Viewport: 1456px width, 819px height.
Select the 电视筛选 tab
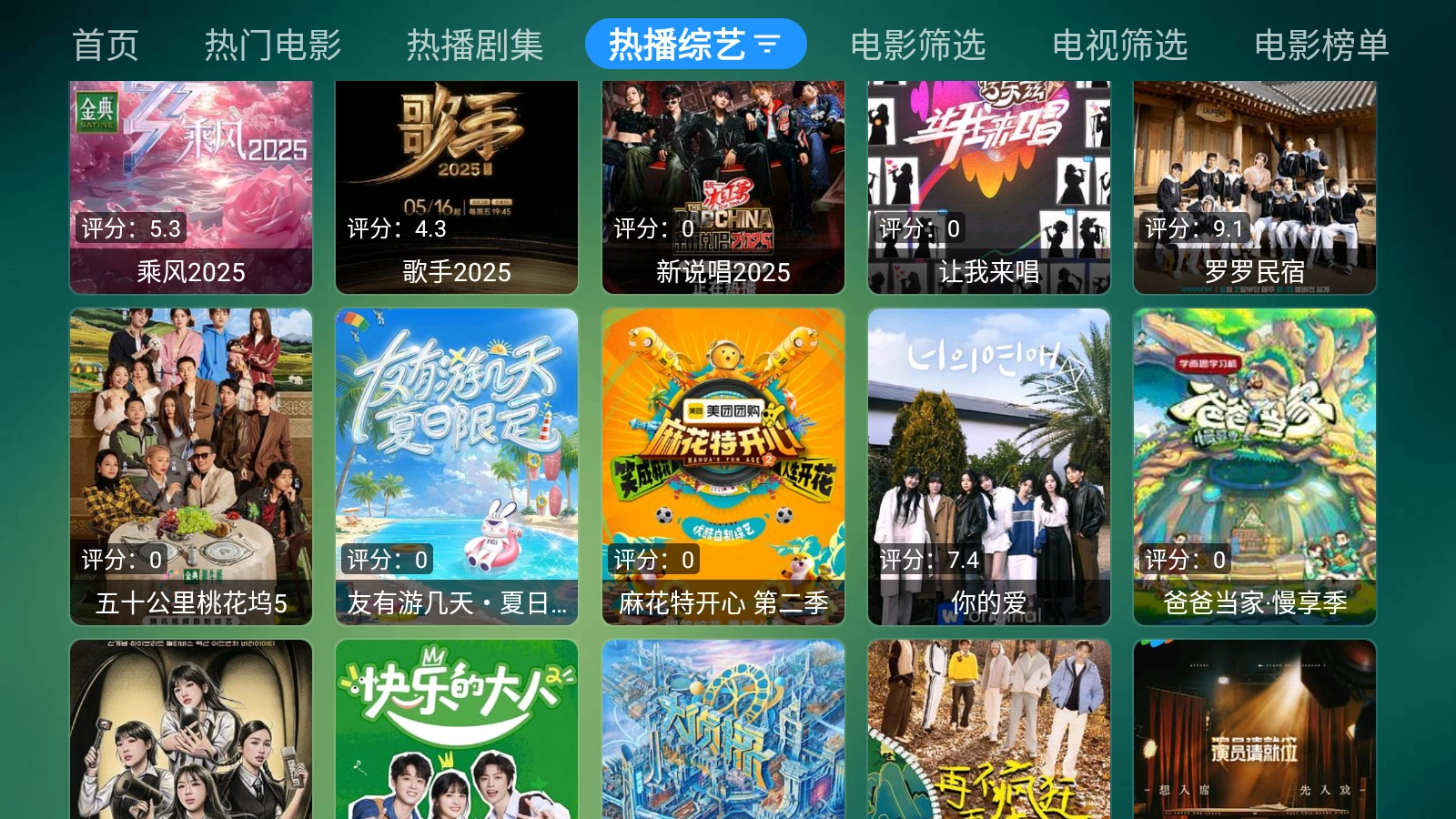point(1120,45)
